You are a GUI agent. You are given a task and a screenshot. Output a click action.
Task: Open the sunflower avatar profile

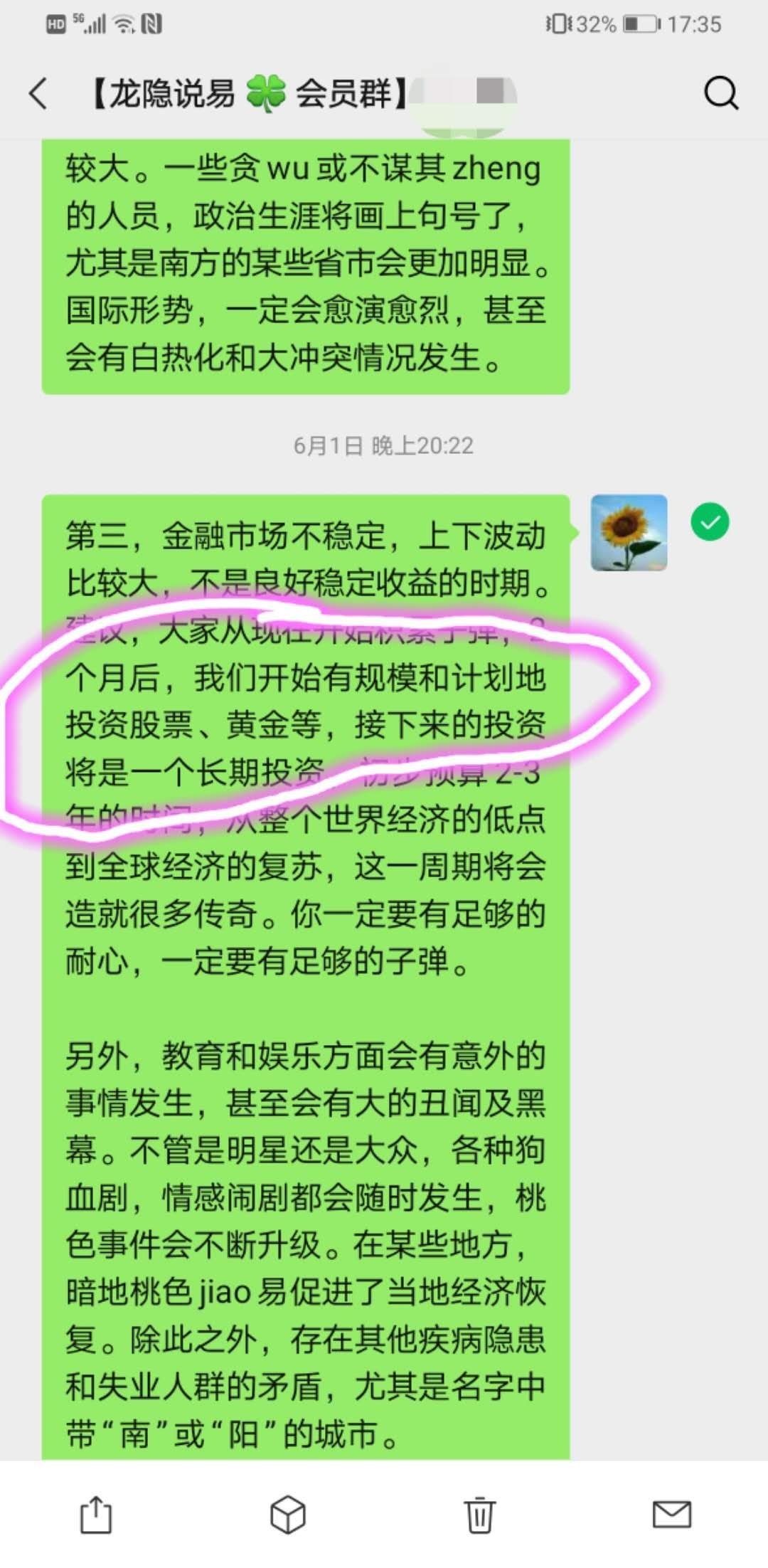tap(629, 533)
